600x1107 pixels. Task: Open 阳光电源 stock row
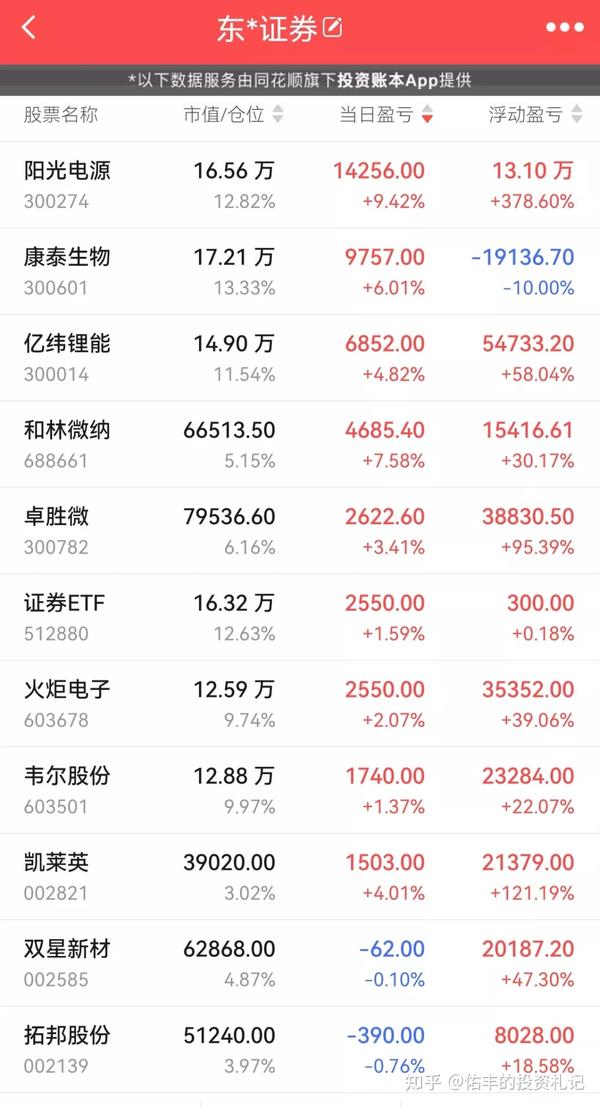[300, 185]
